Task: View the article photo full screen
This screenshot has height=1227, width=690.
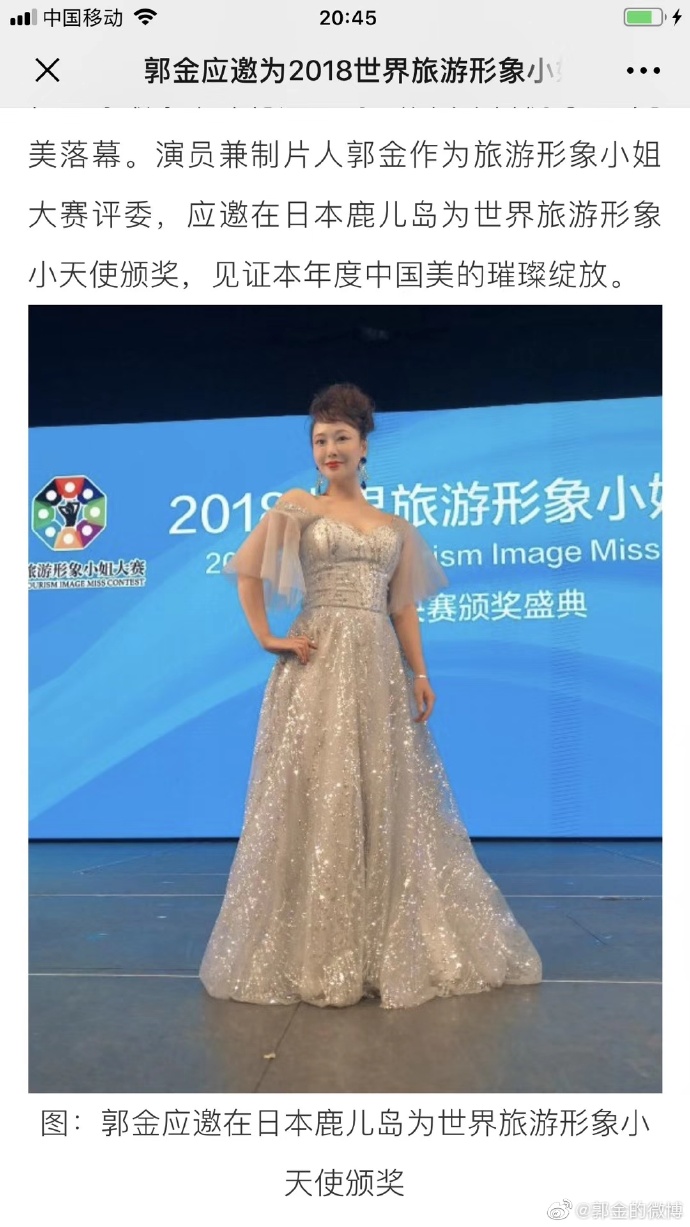Action: 345,698
